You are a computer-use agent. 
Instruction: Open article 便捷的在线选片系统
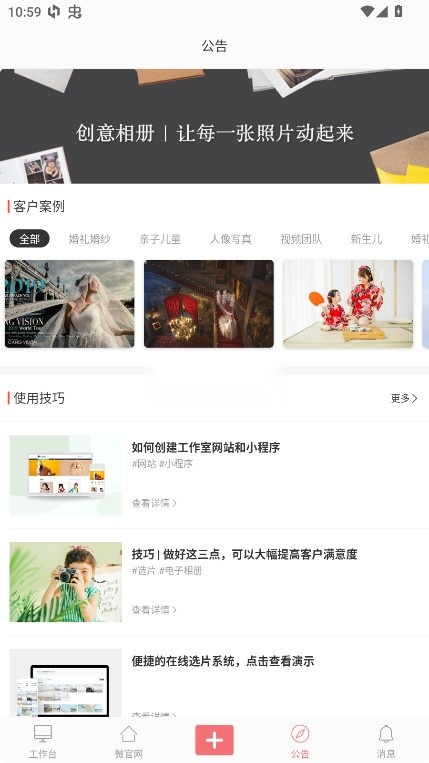tap(223, 661)
